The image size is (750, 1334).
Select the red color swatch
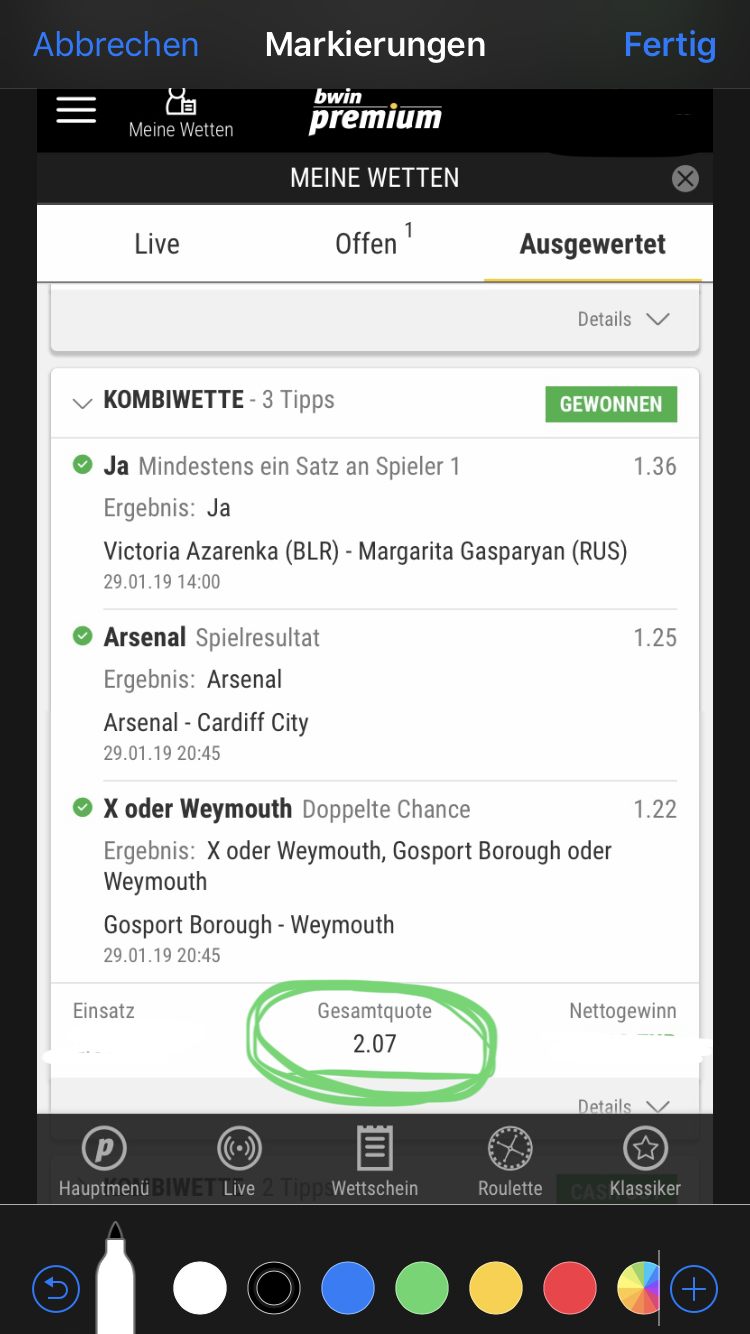[x=570, y=1288]
